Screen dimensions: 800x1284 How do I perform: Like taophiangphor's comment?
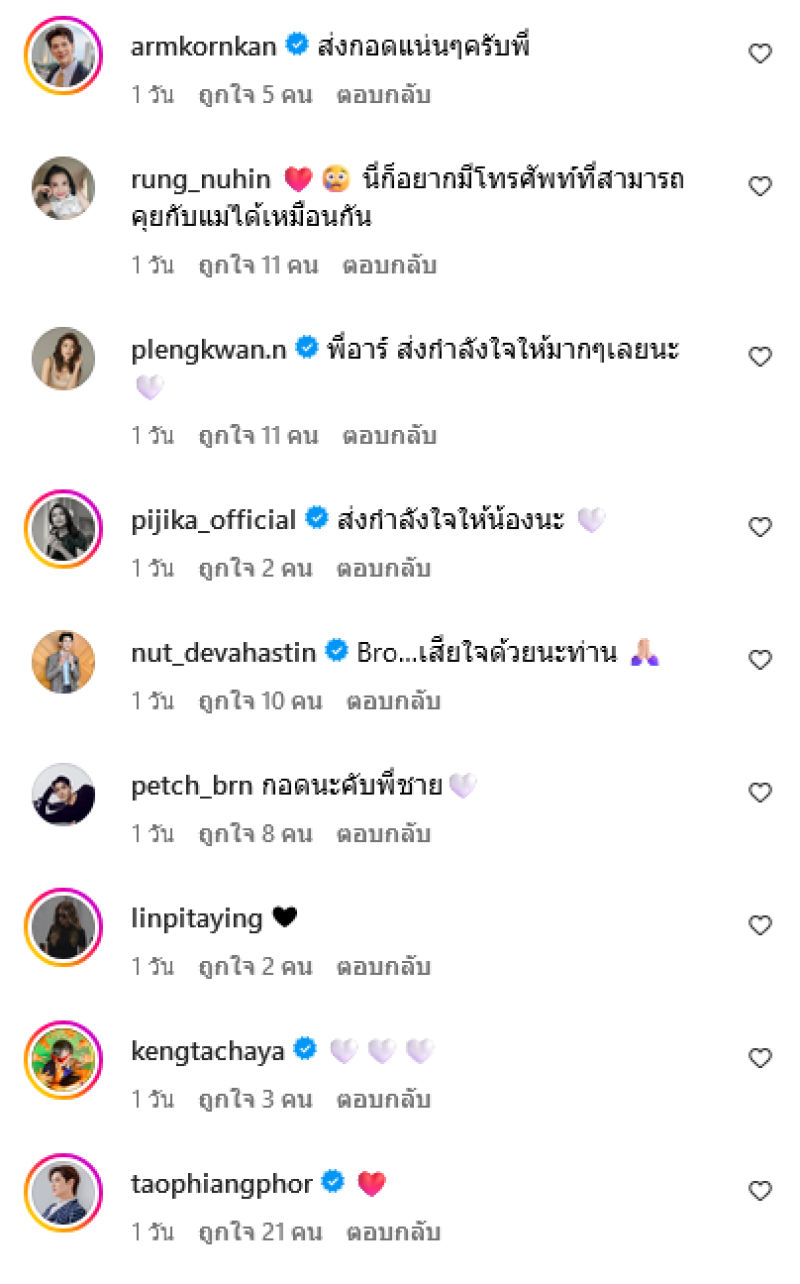[x=760, y=1191]
